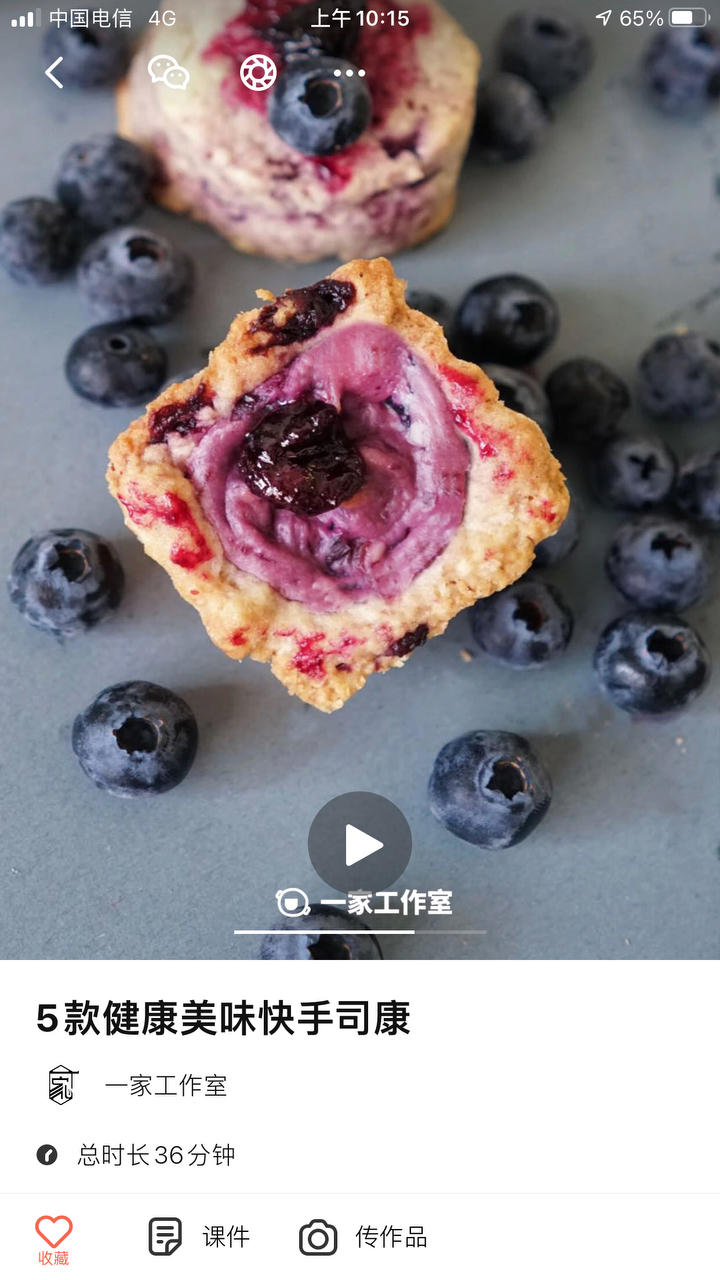Share to WeChat friends

pos(168,72)
